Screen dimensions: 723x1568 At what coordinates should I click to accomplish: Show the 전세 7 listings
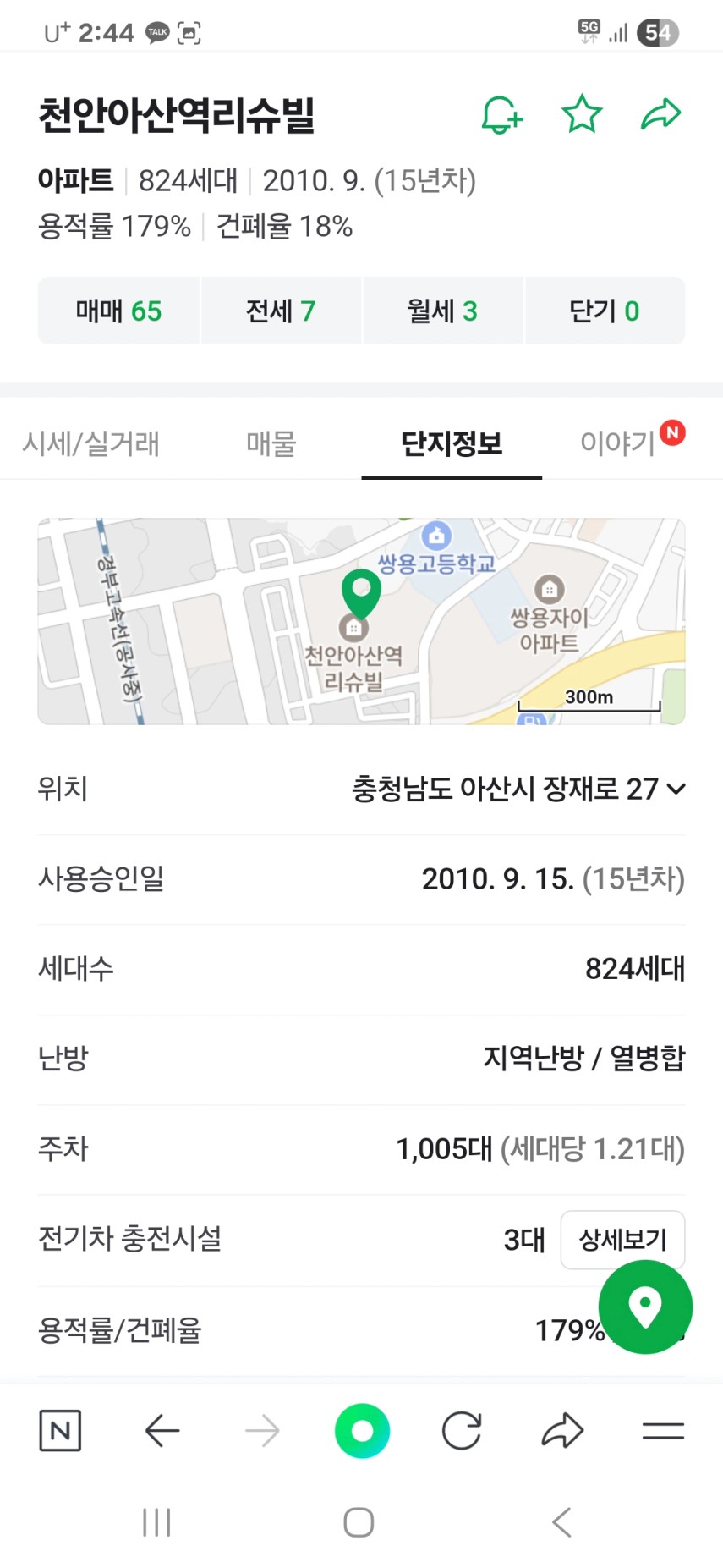[281, 311]
